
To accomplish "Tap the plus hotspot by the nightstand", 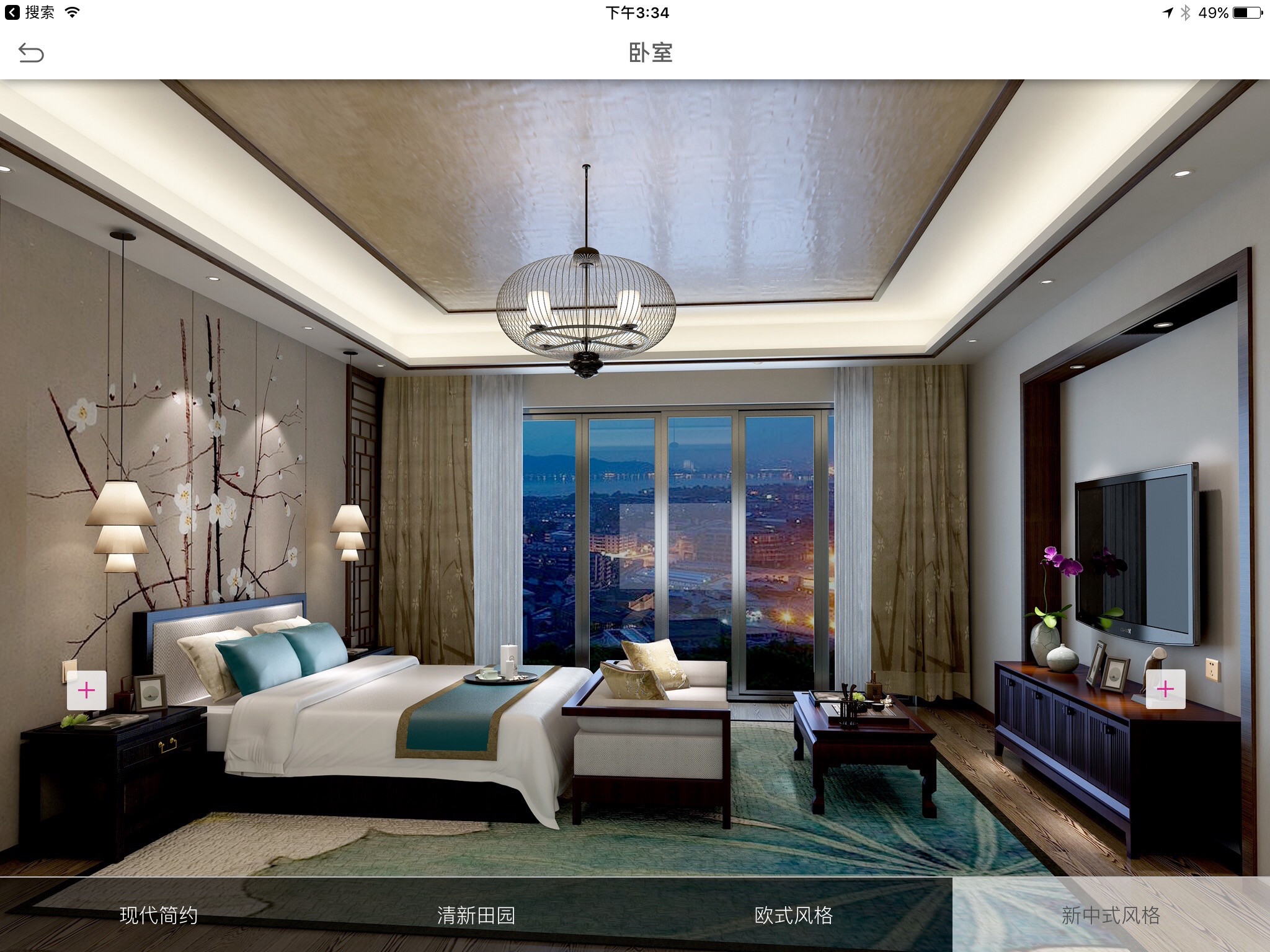I will point(87,690).
